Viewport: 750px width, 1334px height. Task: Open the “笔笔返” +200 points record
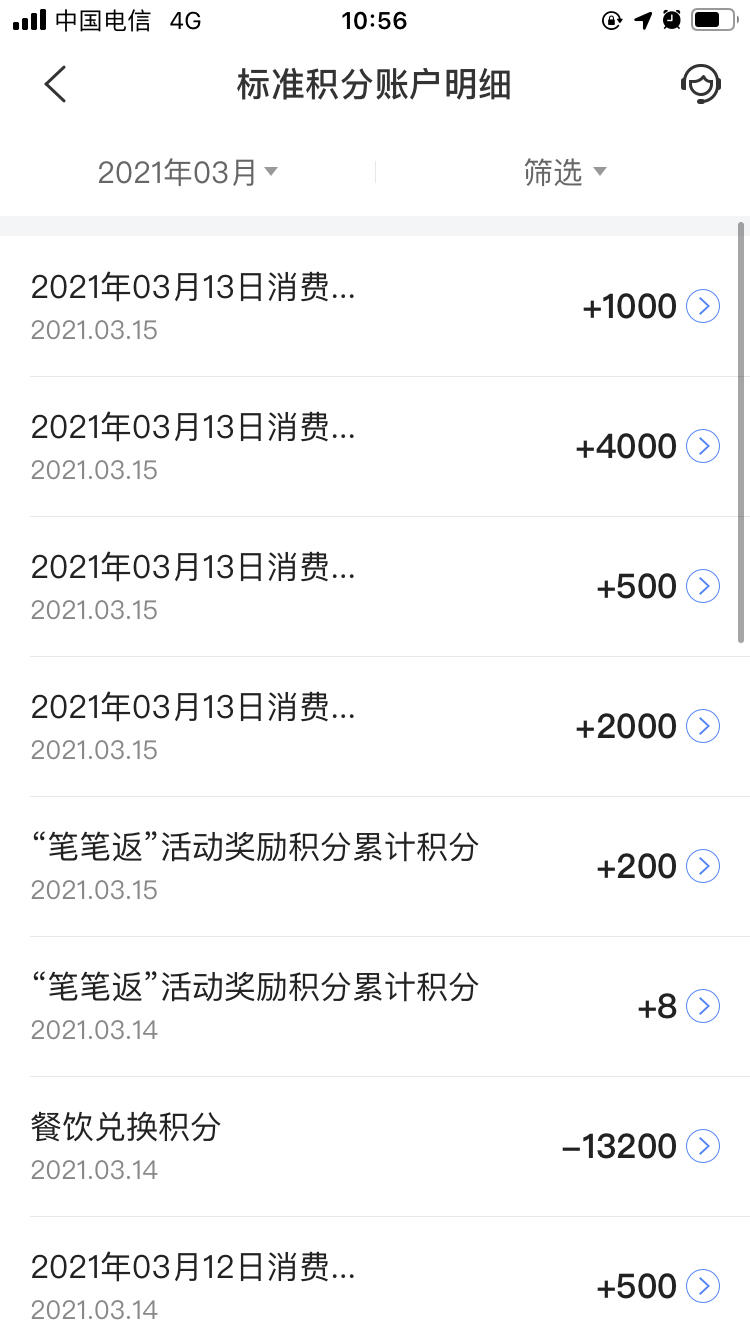[375, 867]
